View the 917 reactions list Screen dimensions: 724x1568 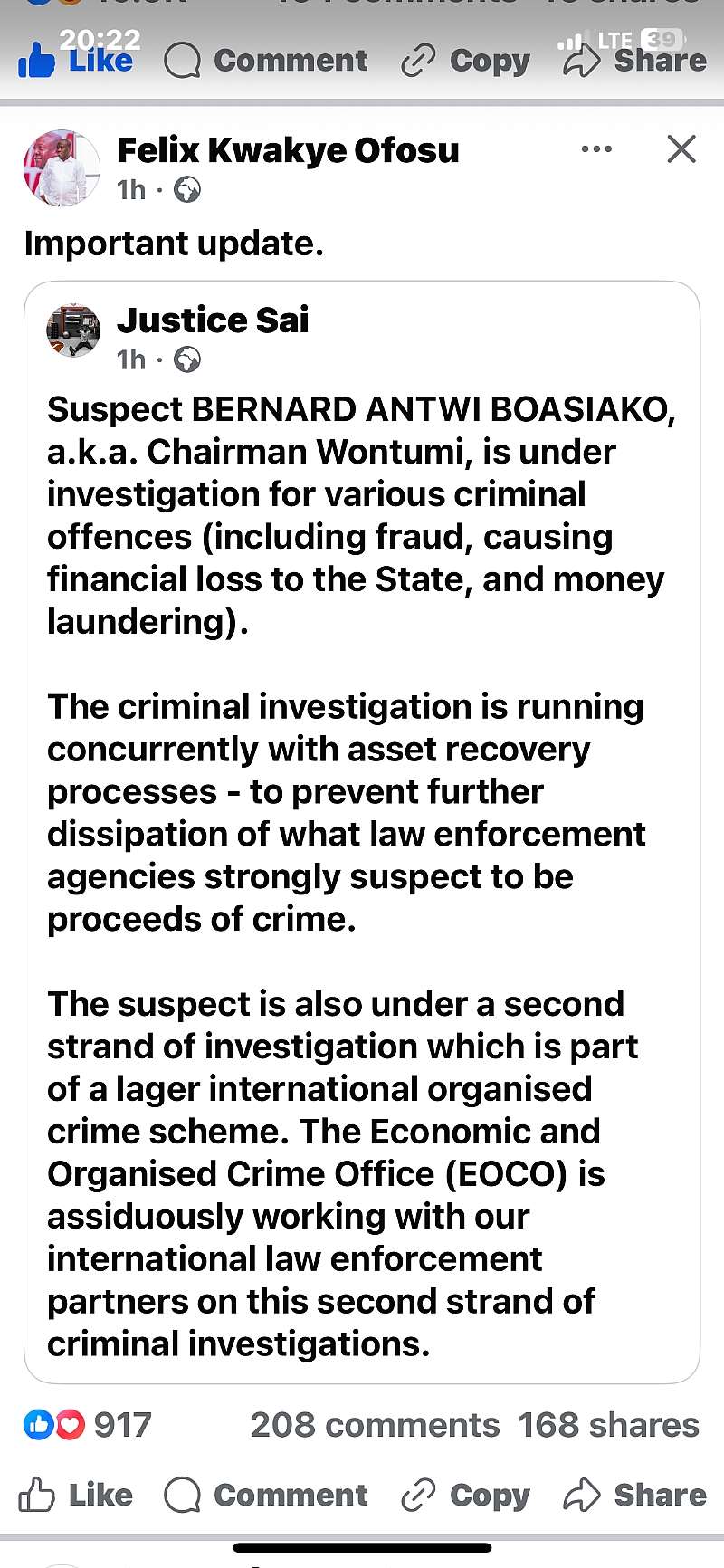[88, 1425]
